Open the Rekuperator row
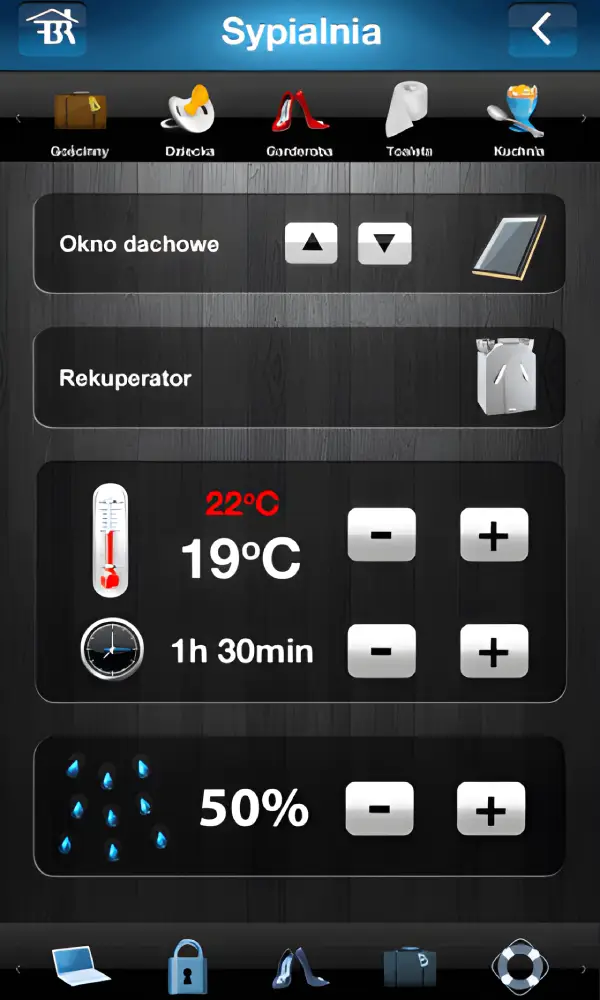Image resolution: width=600 pixels, height=1000 pixels. 300,378
